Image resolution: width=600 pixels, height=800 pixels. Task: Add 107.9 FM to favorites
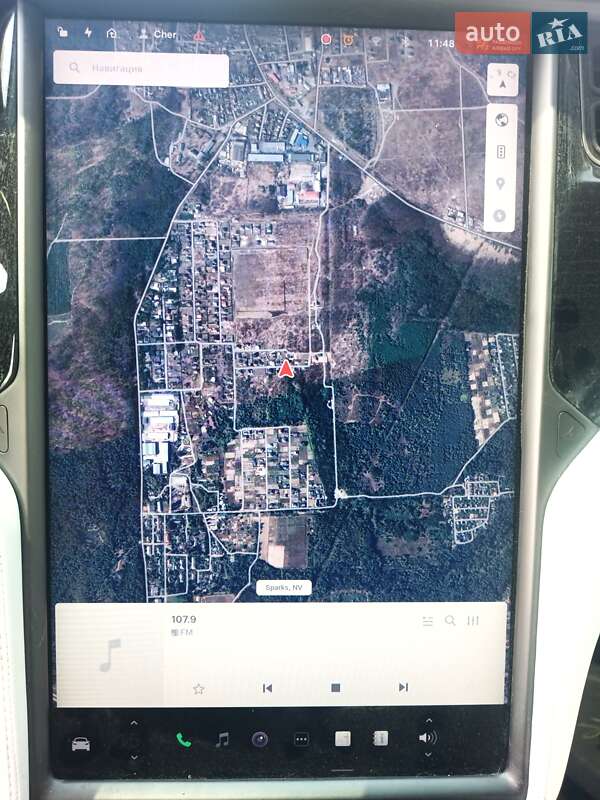point(198,688)
